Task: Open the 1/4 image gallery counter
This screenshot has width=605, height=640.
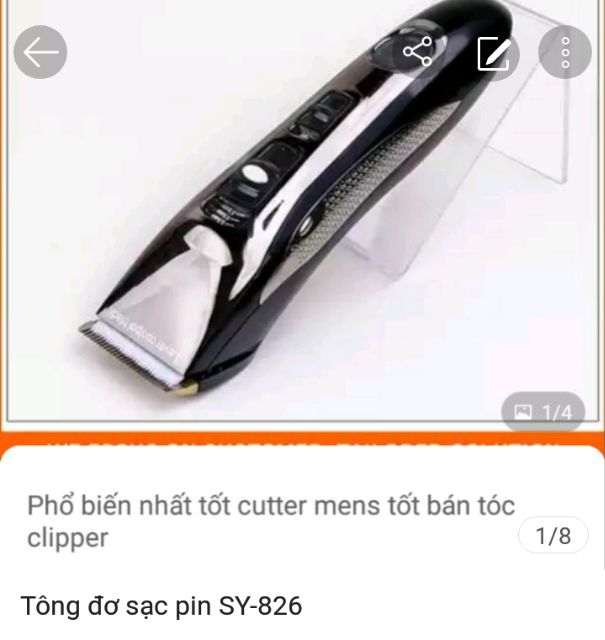Action: click(543, 412)
